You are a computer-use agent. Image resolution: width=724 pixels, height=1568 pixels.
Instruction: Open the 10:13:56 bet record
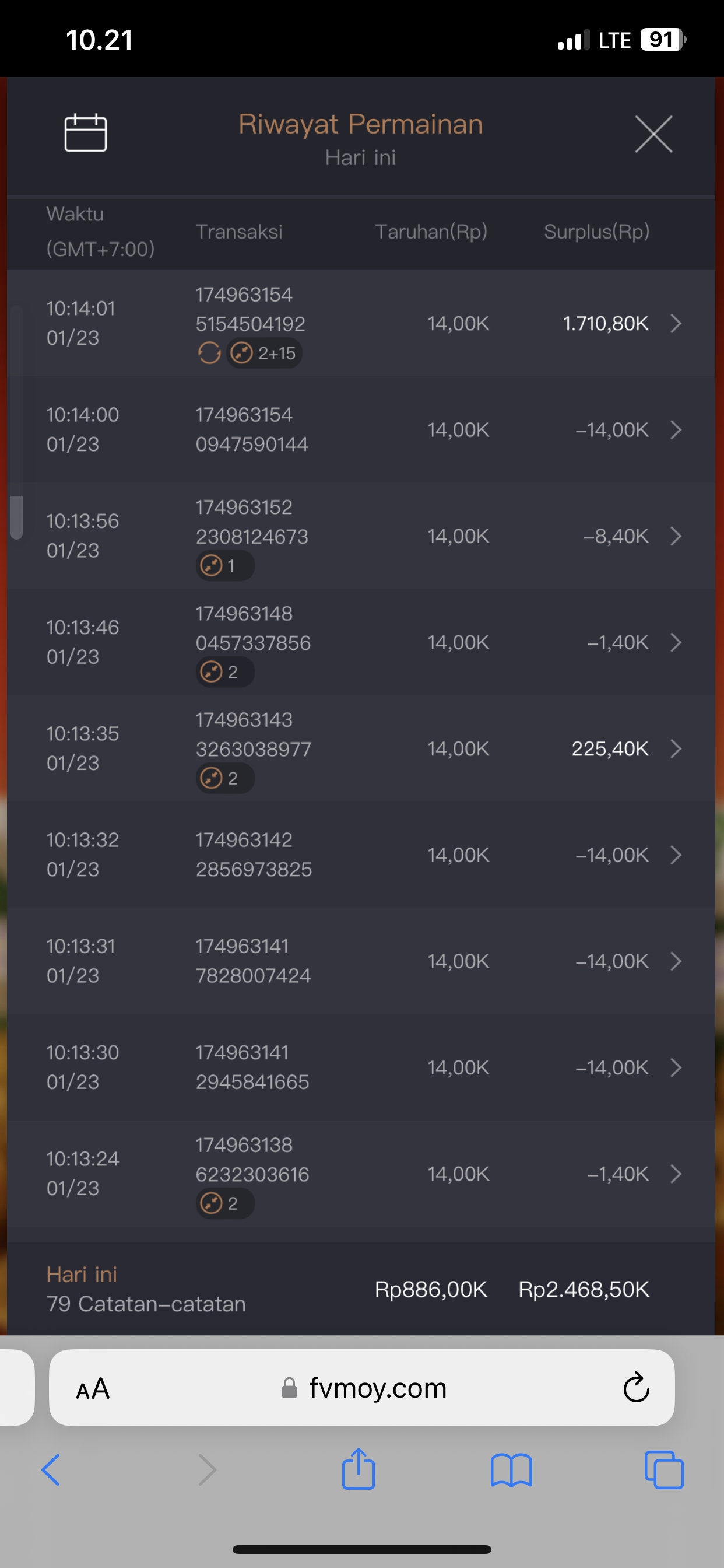[x=674, y=536]
